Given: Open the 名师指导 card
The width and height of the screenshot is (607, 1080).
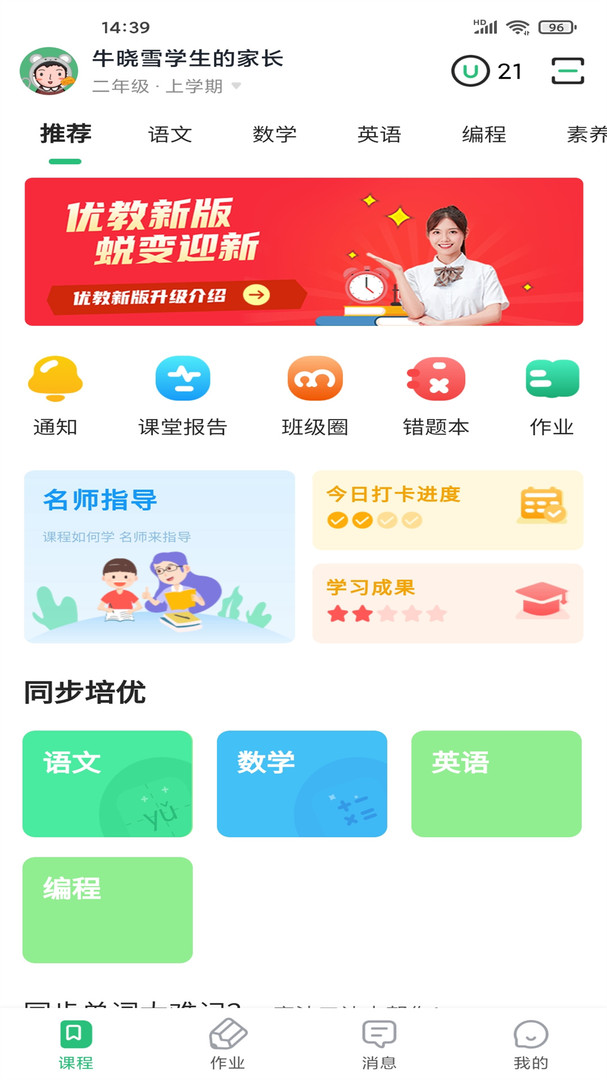Looking at the screenshot, I should point(159,556).
